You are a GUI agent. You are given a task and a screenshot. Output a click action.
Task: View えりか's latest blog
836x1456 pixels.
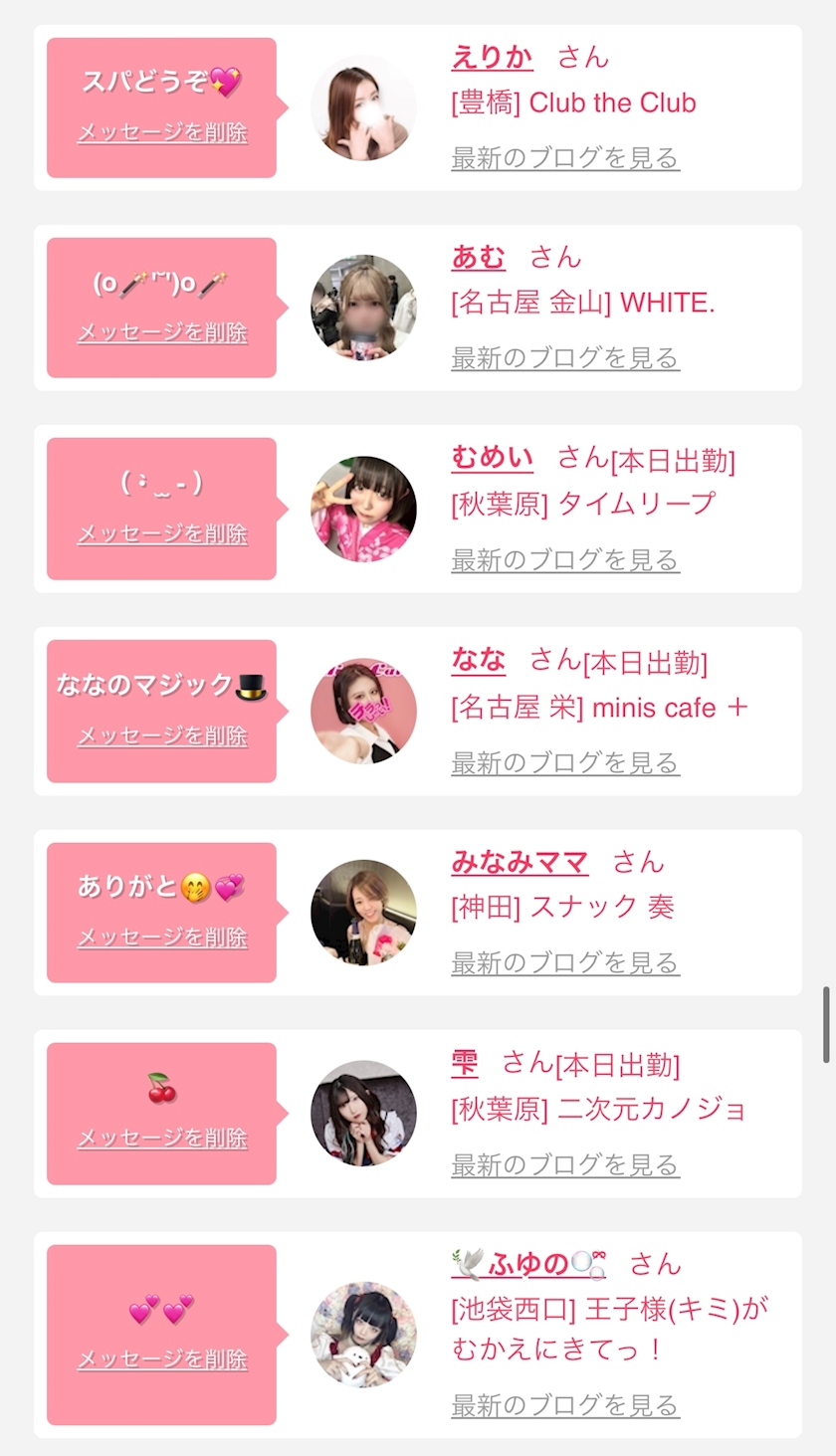(565, 157)
